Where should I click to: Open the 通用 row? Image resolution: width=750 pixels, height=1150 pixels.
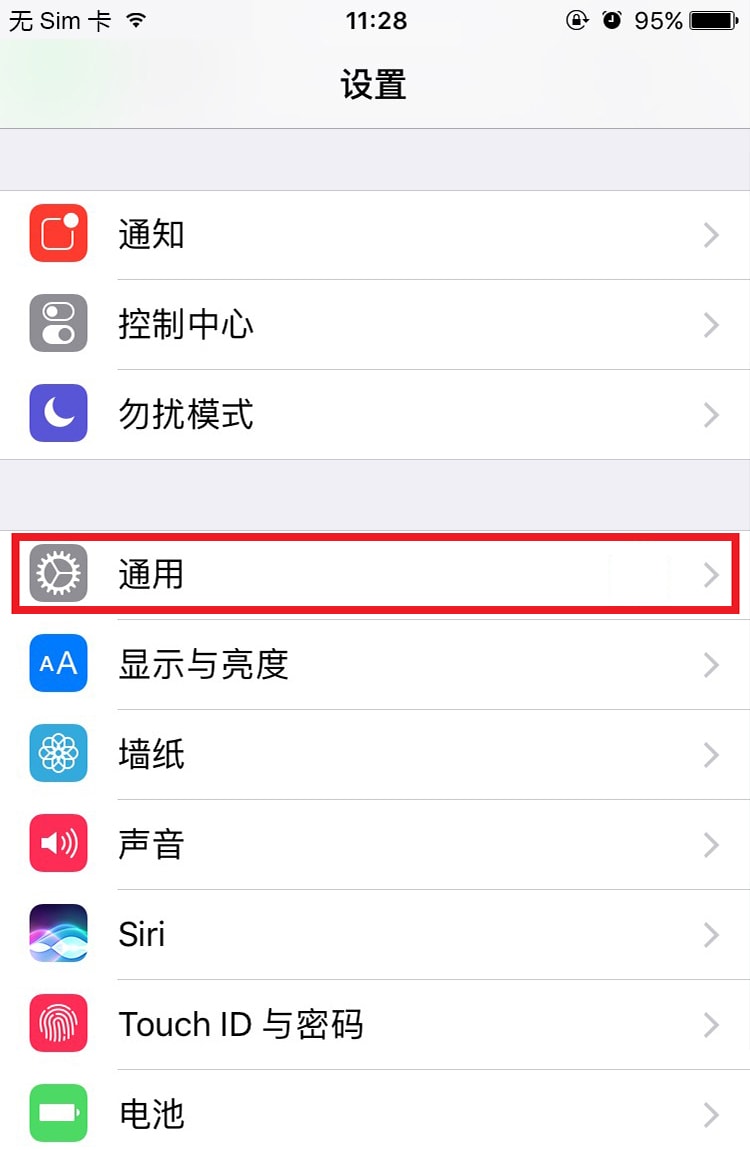[x=375, y=574]
